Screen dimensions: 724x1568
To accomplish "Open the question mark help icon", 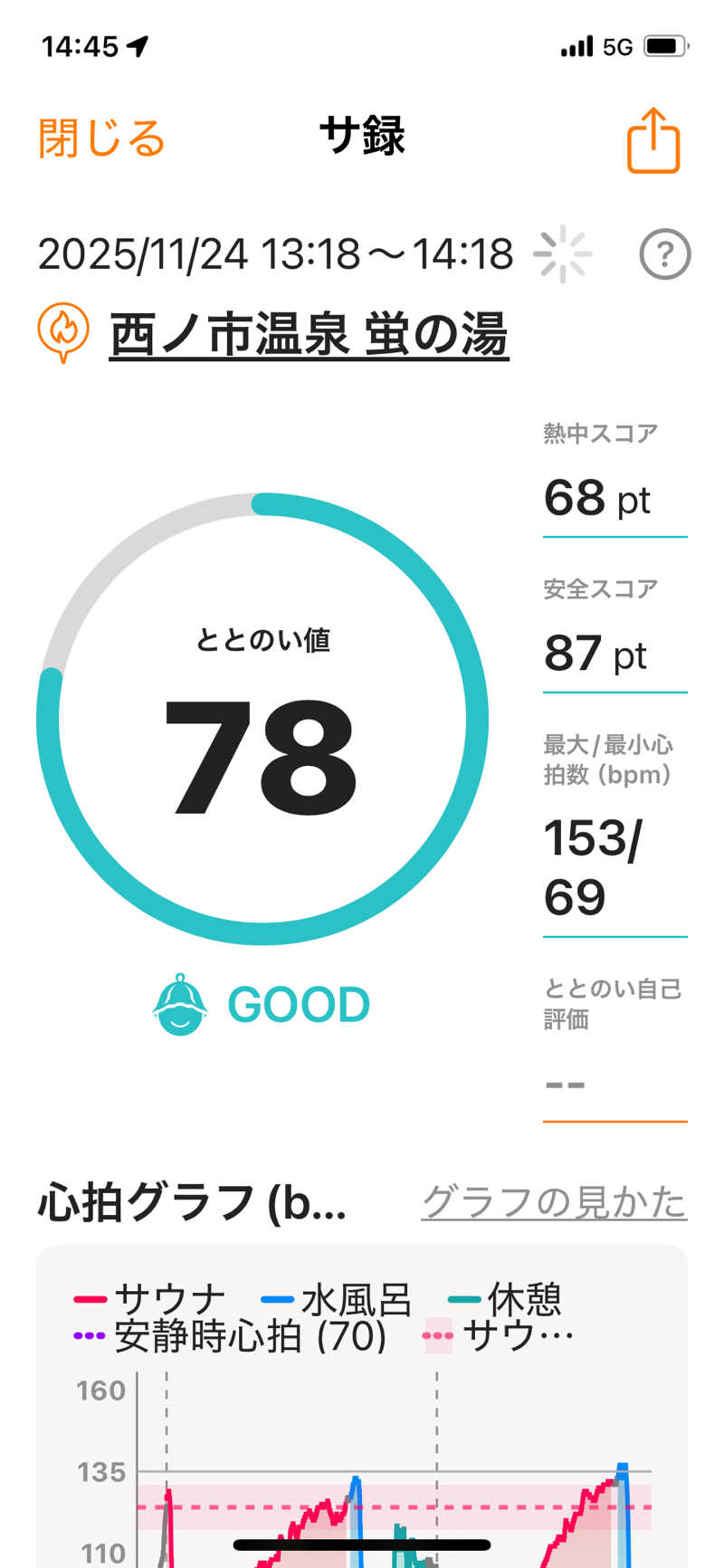I will pos(665,255).
